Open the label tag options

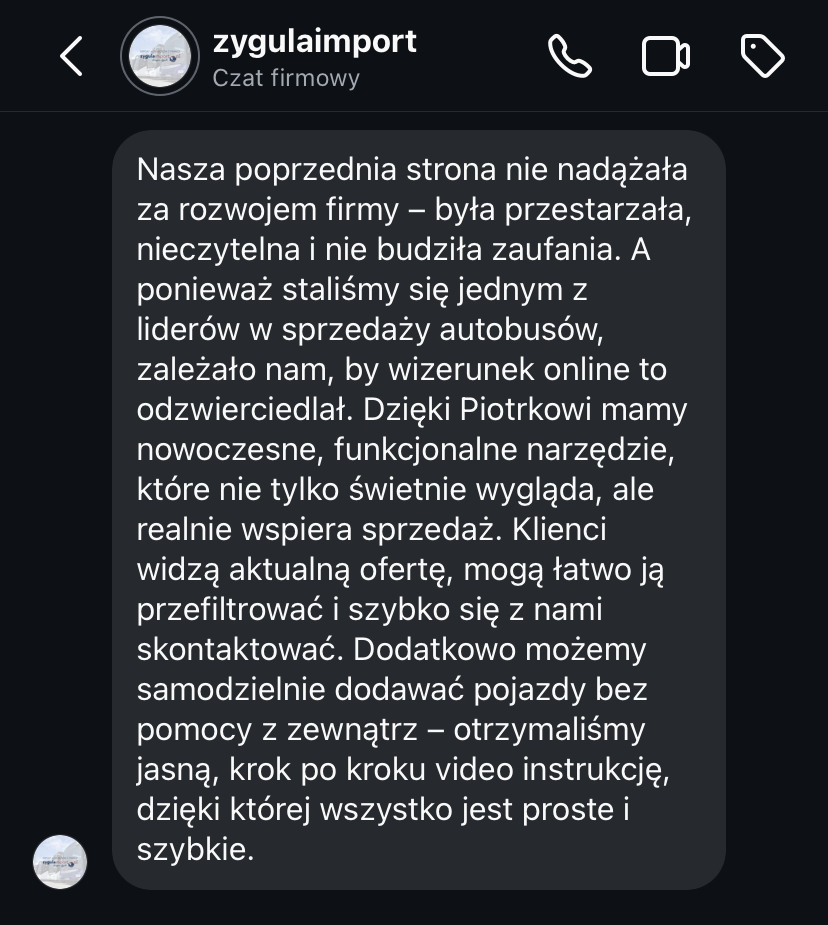(762, 57)
